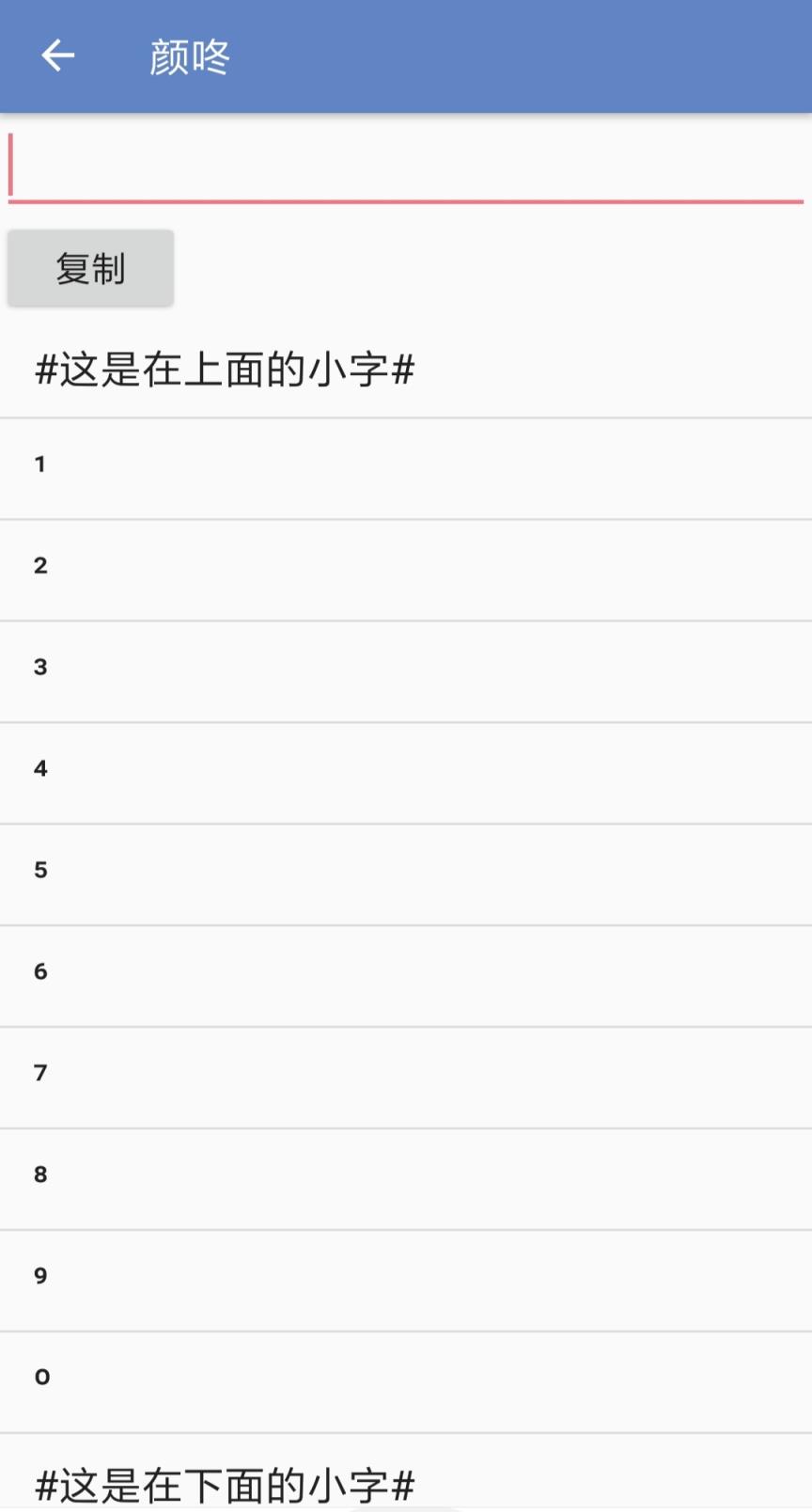The image size is (812, 1512).
Task: Tap the pink underline below the text field
Action: pyautogui.click(x=404, y=200)
